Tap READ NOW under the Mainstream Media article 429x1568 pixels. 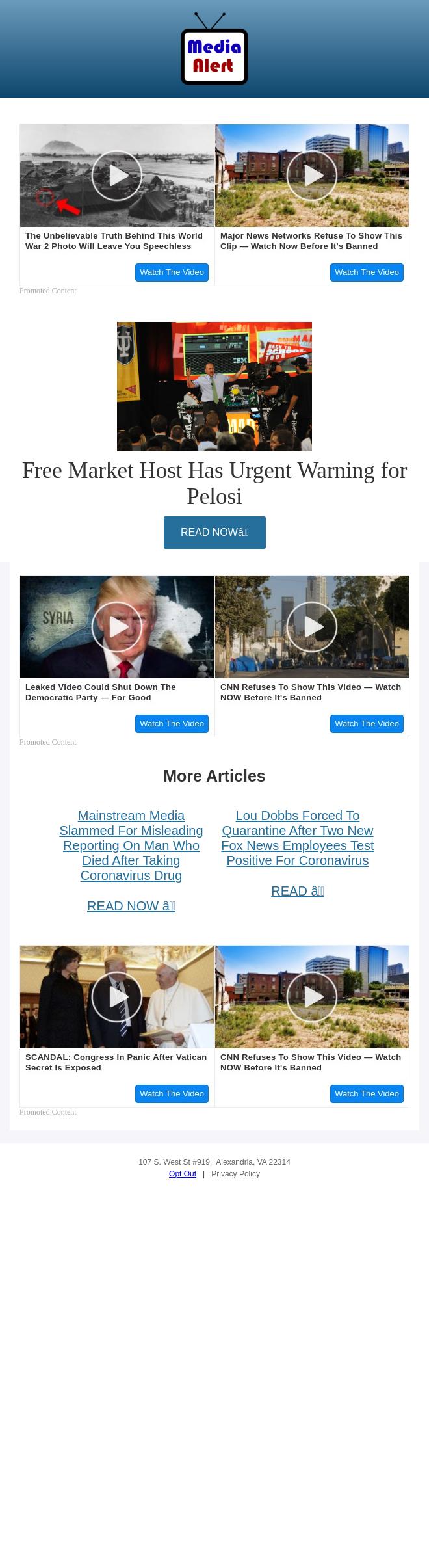pos(131,906)
